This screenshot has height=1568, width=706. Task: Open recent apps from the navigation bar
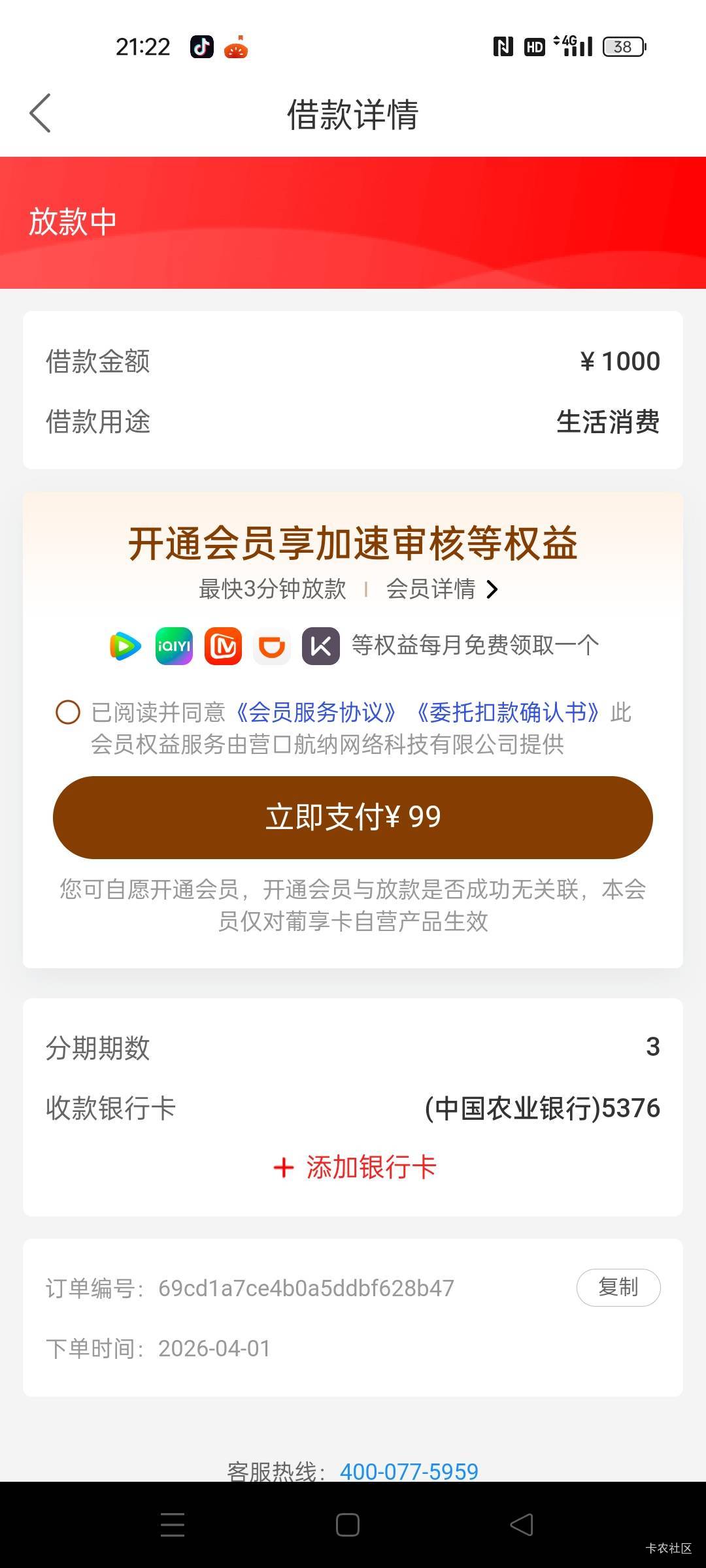click(173, 1525)
